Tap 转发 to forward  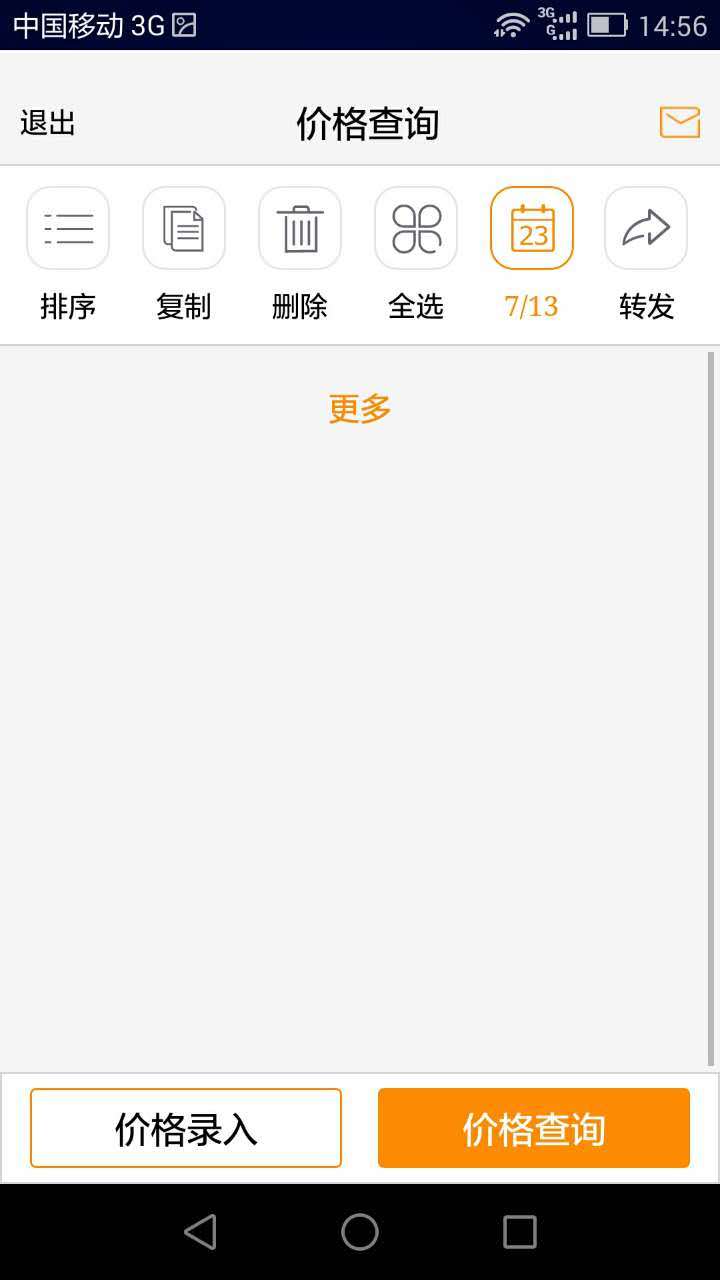[646, 228]
